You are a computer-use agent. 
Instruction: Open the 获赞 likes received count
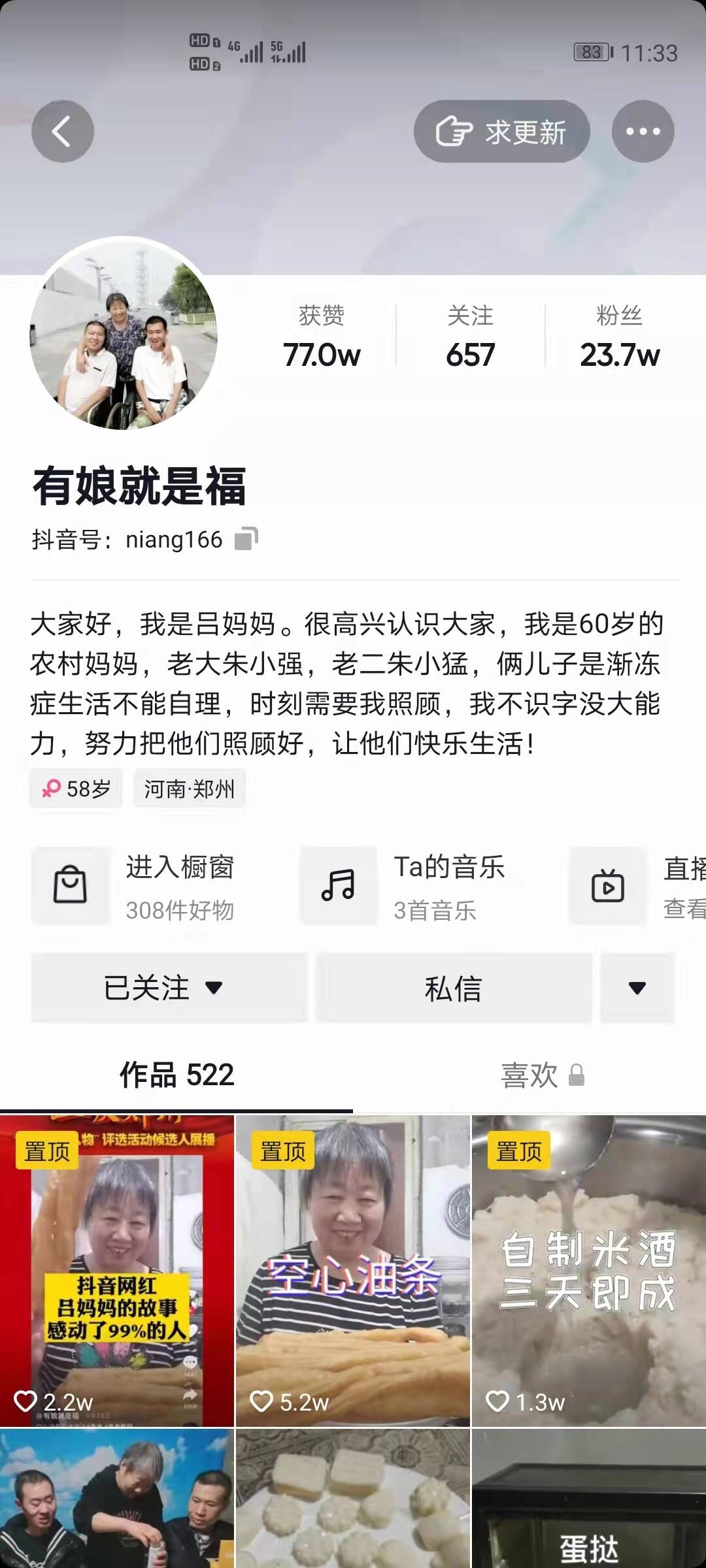(321, 337)
